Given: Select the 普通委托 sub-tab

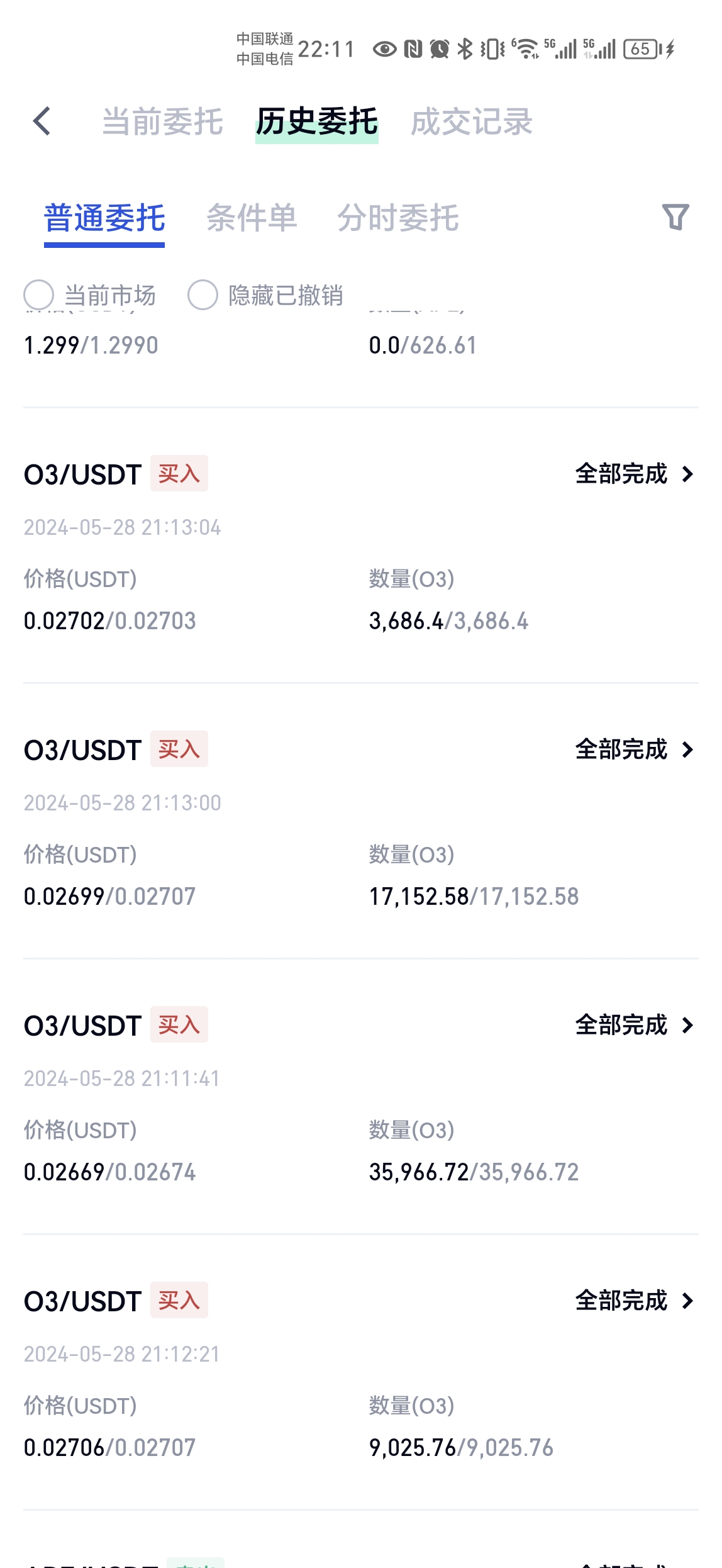Looking at the screenshot, I should [x=104, y=218].
